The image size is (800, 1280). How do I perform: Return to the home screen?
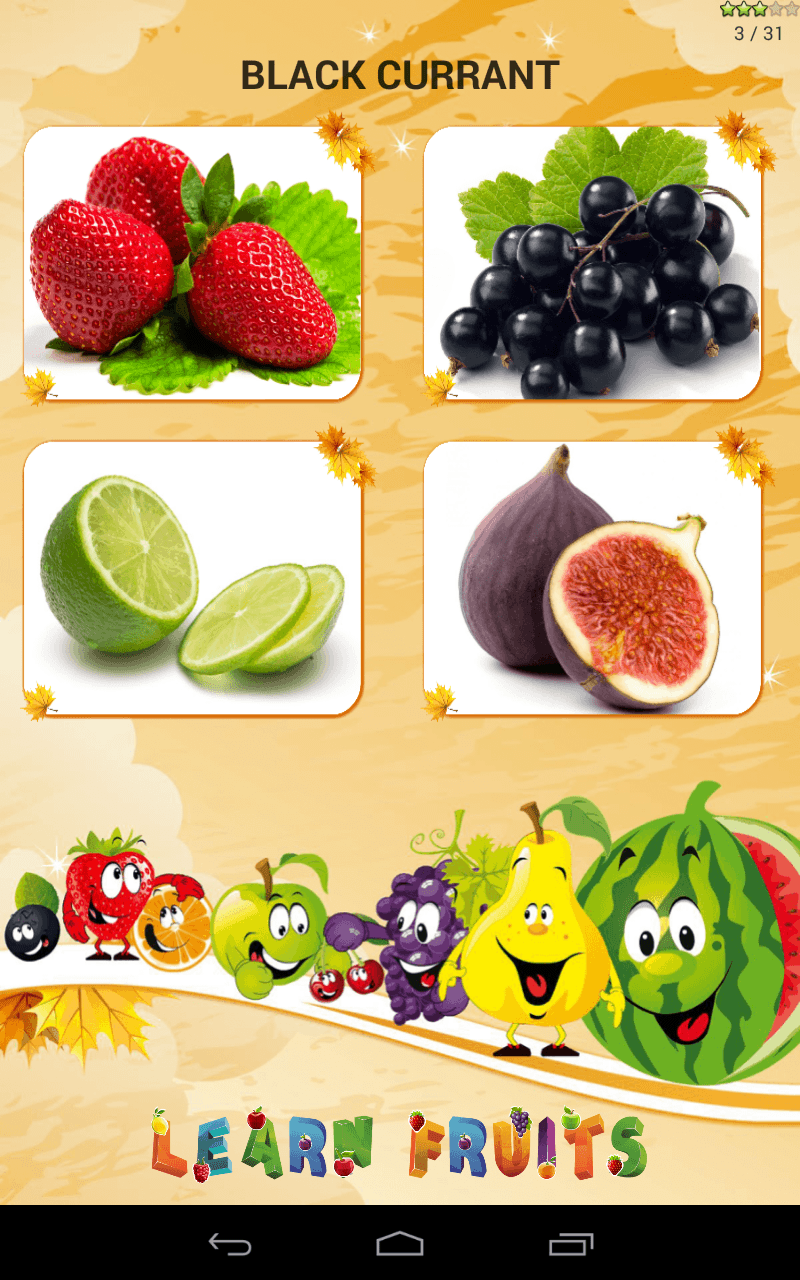[x=400, y=1244]
